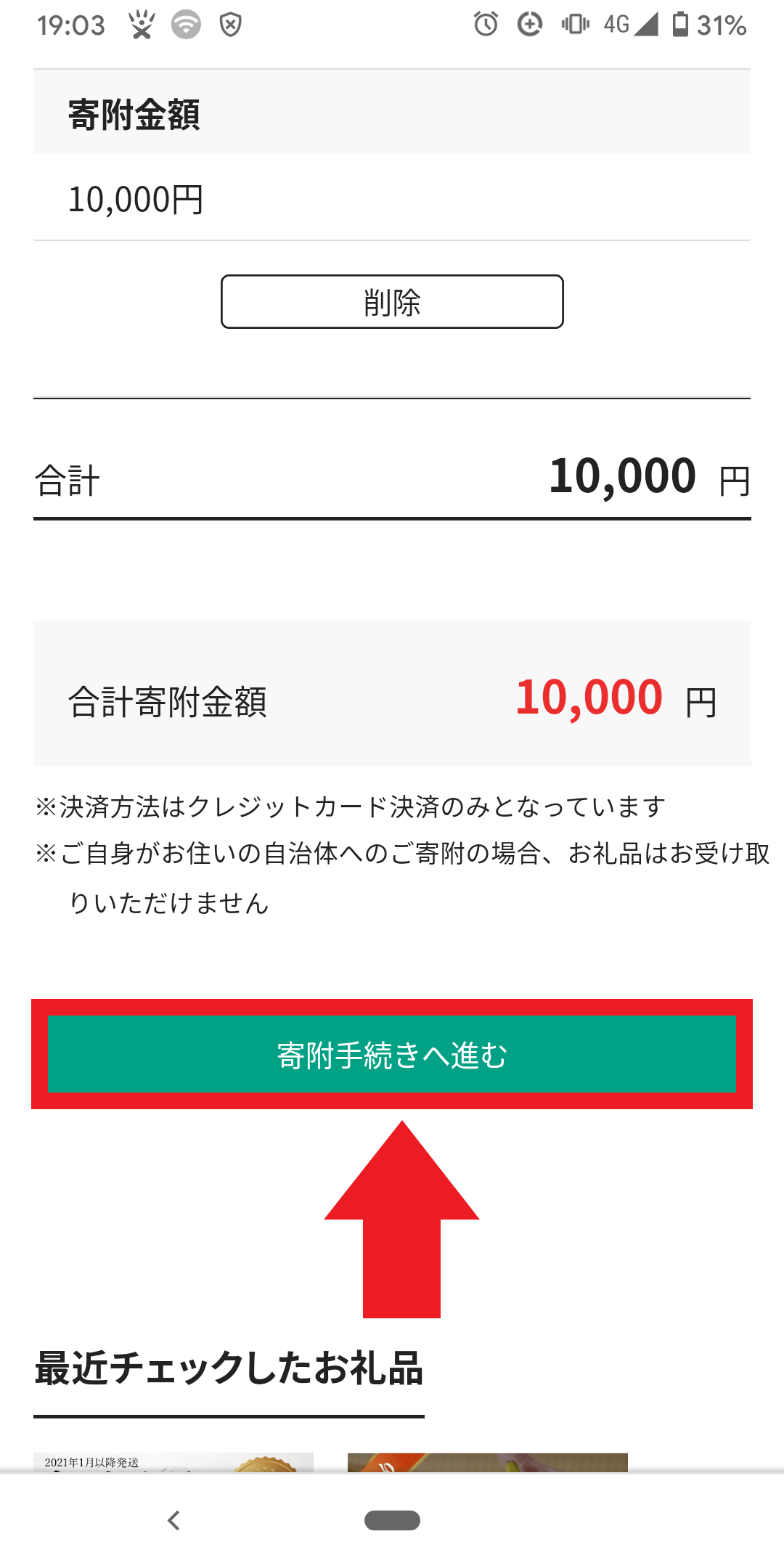Go back using the system back arrow
Viewport: 784px width, 1568px height.
(x=173, y=1520)
